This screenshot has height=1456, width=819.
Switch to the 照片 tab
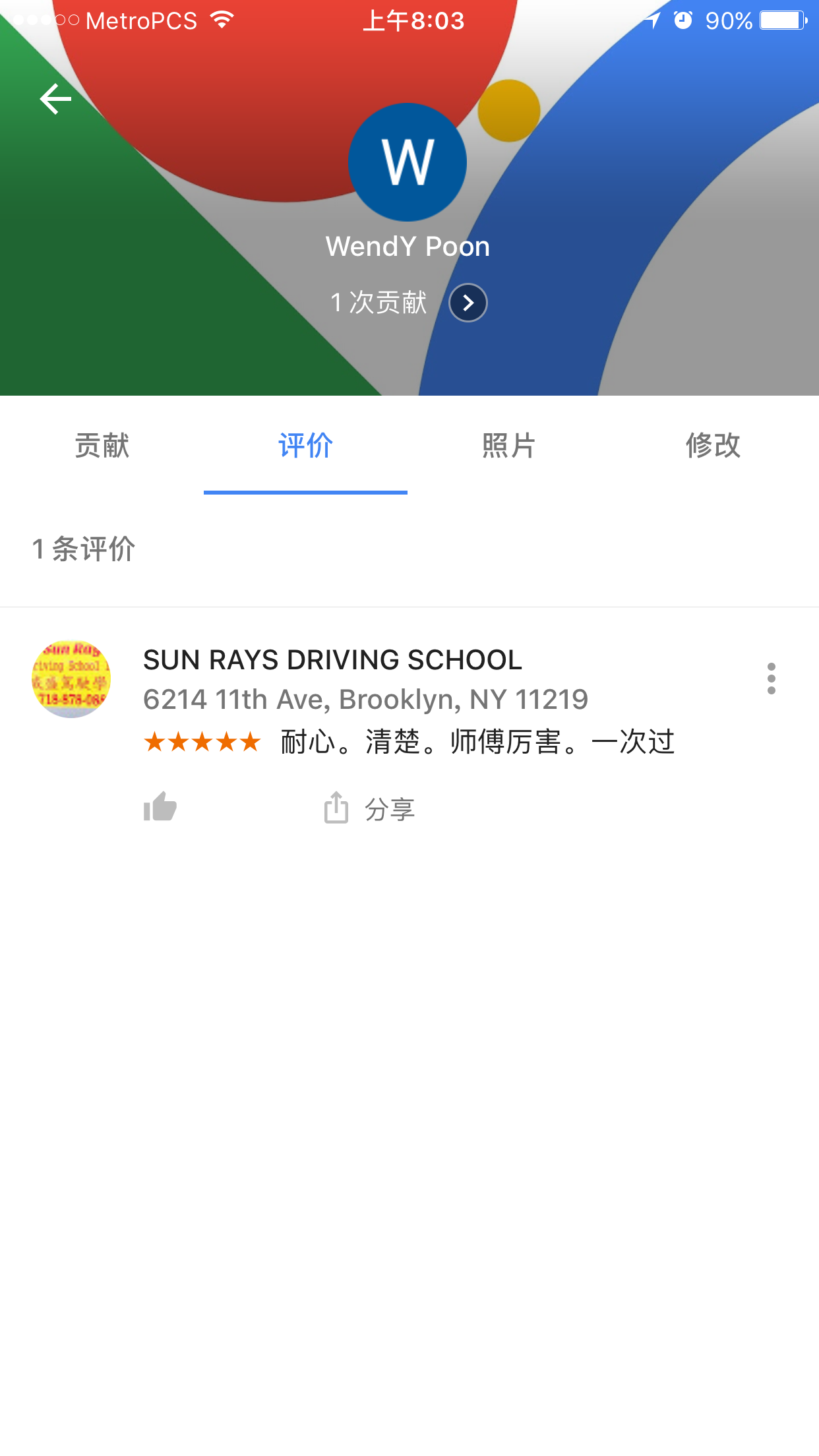pos(508,446)
